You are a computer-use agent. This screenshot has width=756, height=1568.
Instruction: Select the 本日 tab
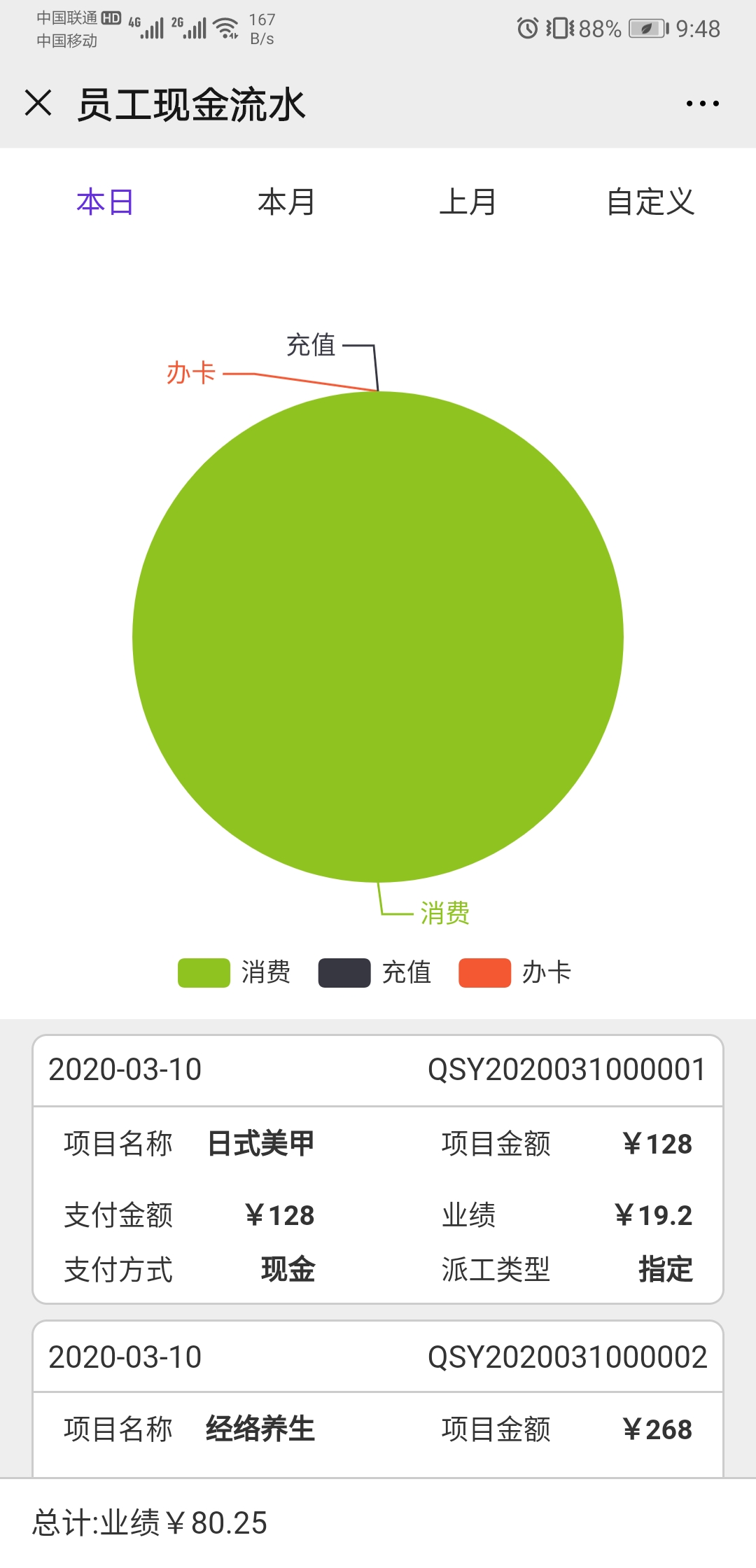click(105, 202)
